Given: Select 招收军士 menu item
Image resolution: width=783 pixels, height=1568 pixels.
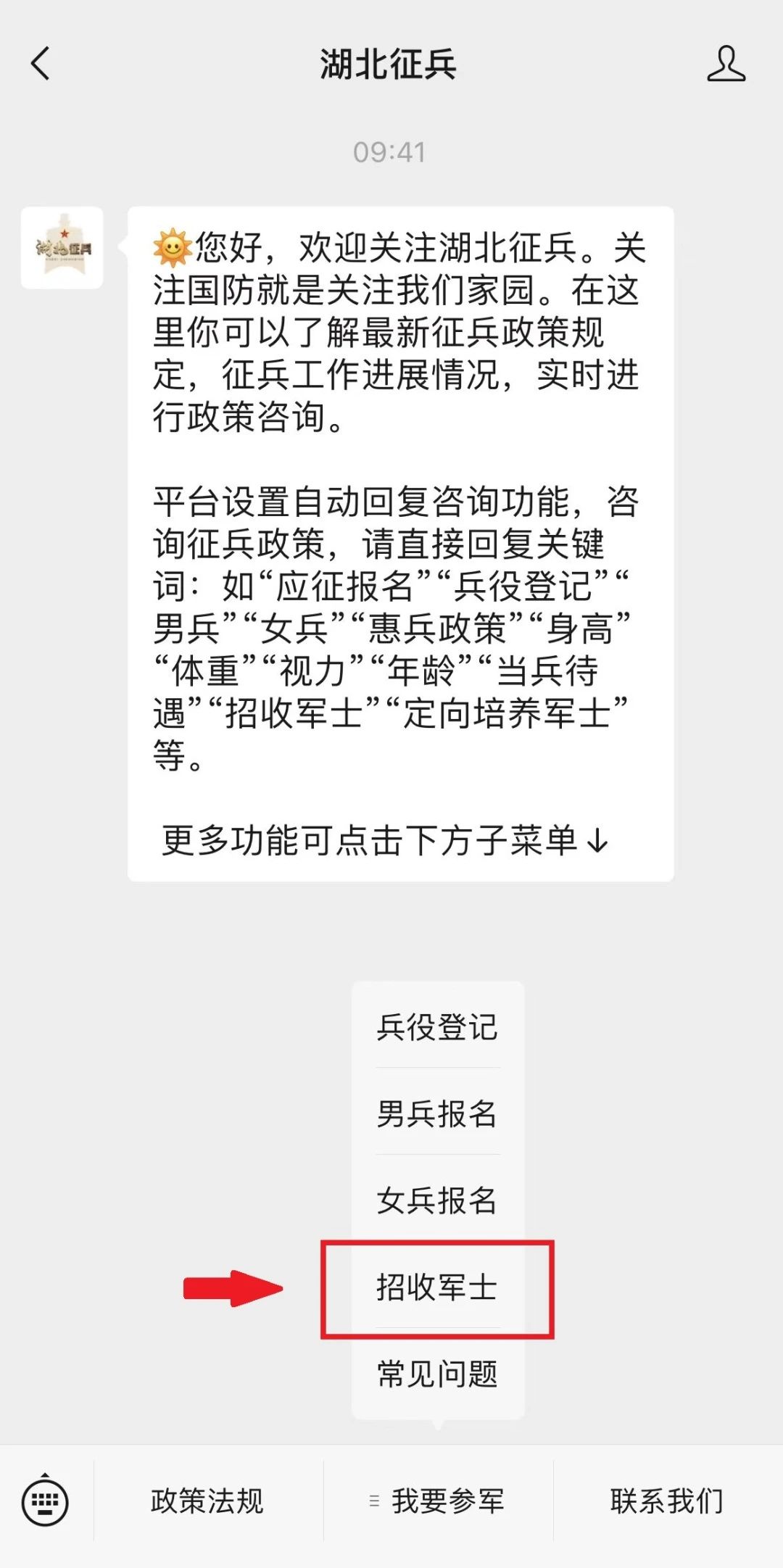Looking at the screenshot, I should (x=437, y=1287).
